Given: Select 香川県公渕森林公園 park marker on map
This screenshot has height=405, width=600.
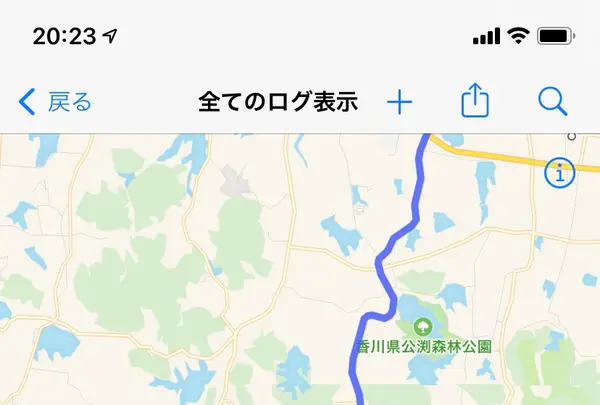Looking at the screenshot, I should pyautogui.click(x=422, y=326).
